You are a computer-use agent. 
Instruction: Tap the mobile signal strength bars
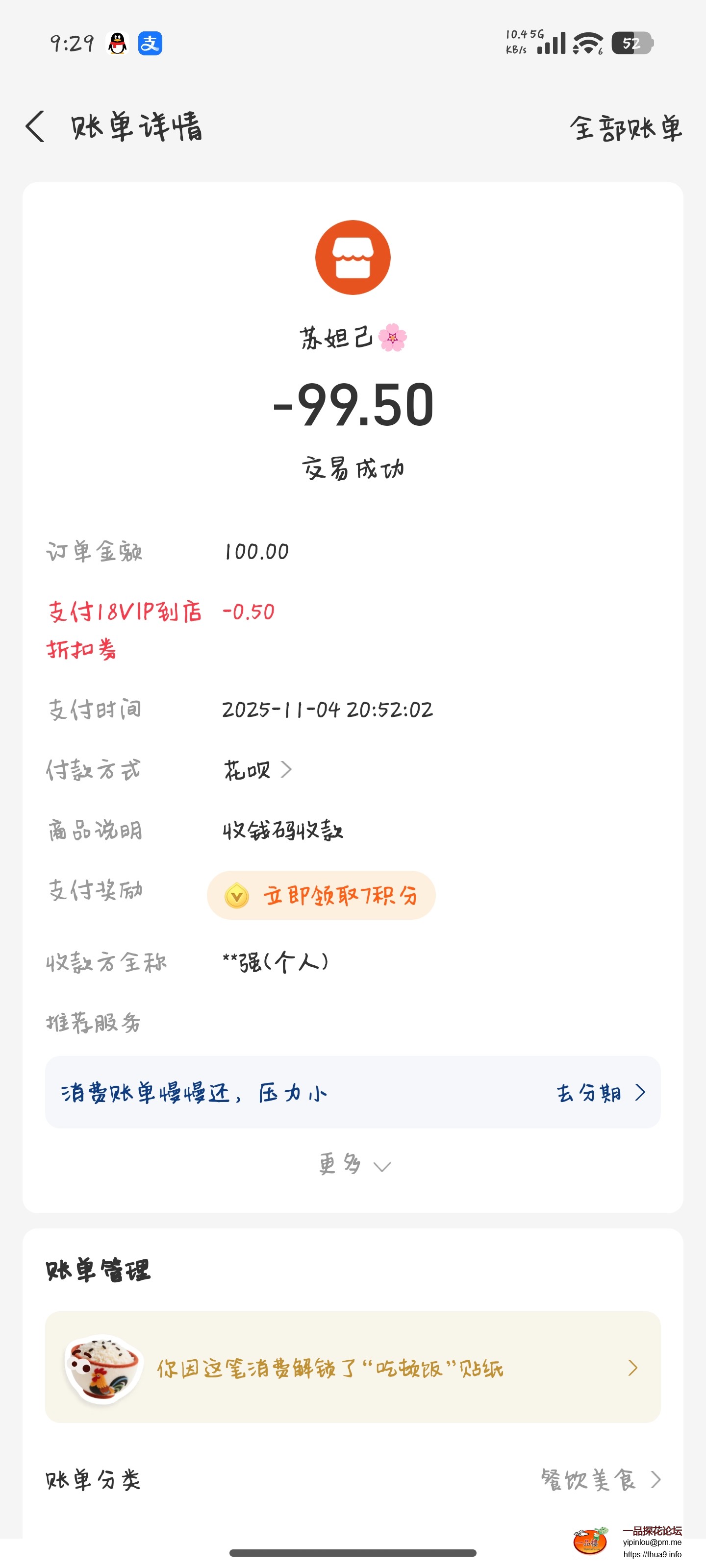click(x=551, y=43)
